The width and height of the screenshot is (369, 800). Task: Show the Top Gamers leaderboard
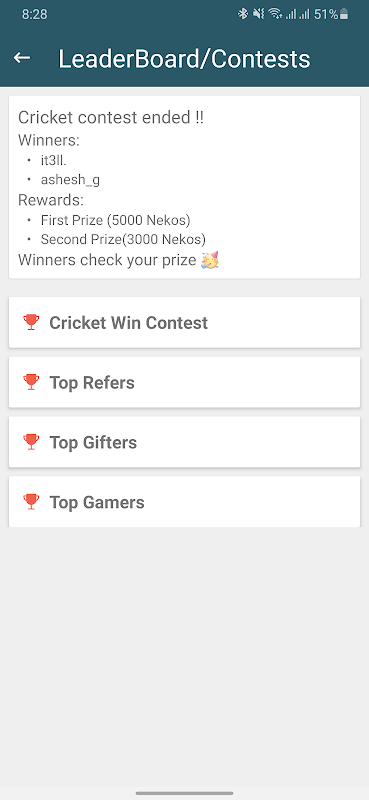[x=184, y=502]
